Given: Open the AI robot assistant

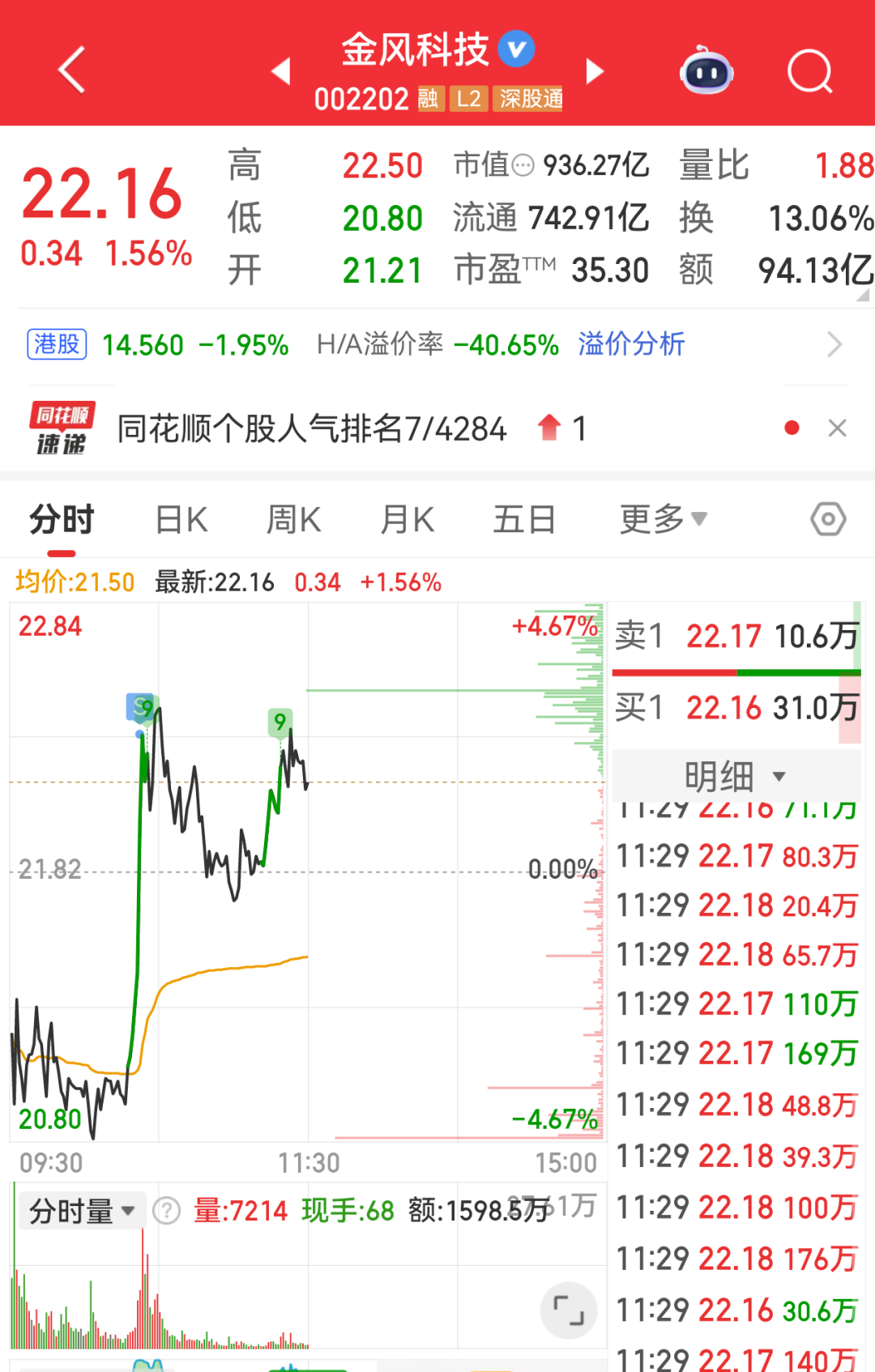Looking at the screenshot, I should [706, 71].
